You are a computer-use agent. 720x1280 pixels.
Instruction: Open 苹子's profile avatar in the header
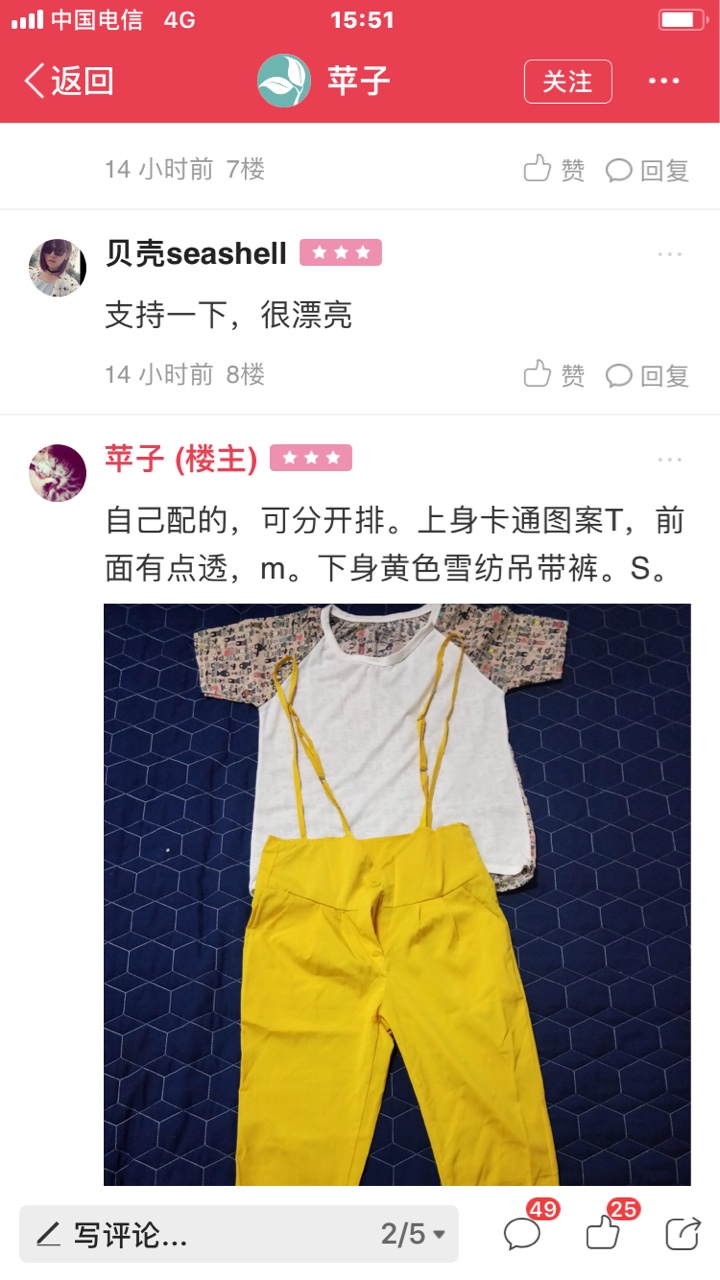284,81
